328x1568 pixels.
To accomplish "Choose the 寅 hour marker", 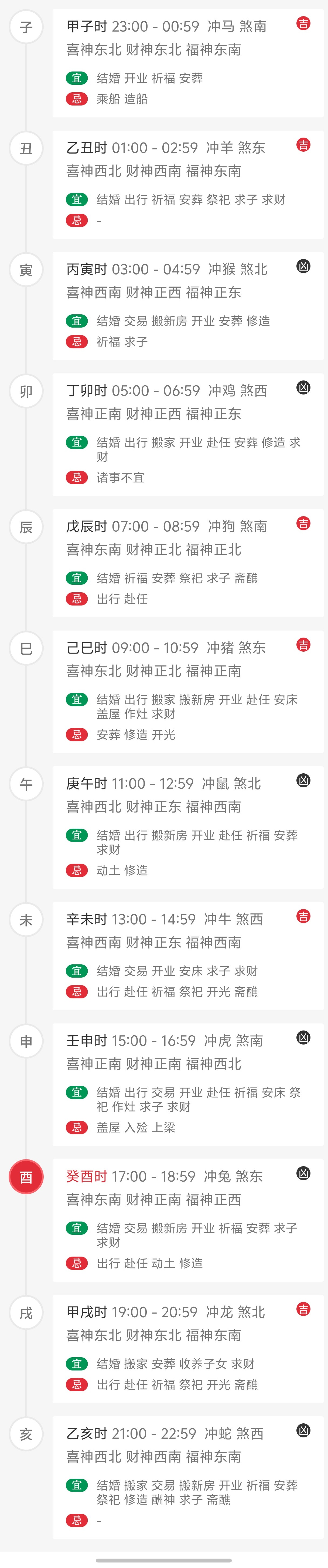I will pyautogui.click(x=26, y=270).
